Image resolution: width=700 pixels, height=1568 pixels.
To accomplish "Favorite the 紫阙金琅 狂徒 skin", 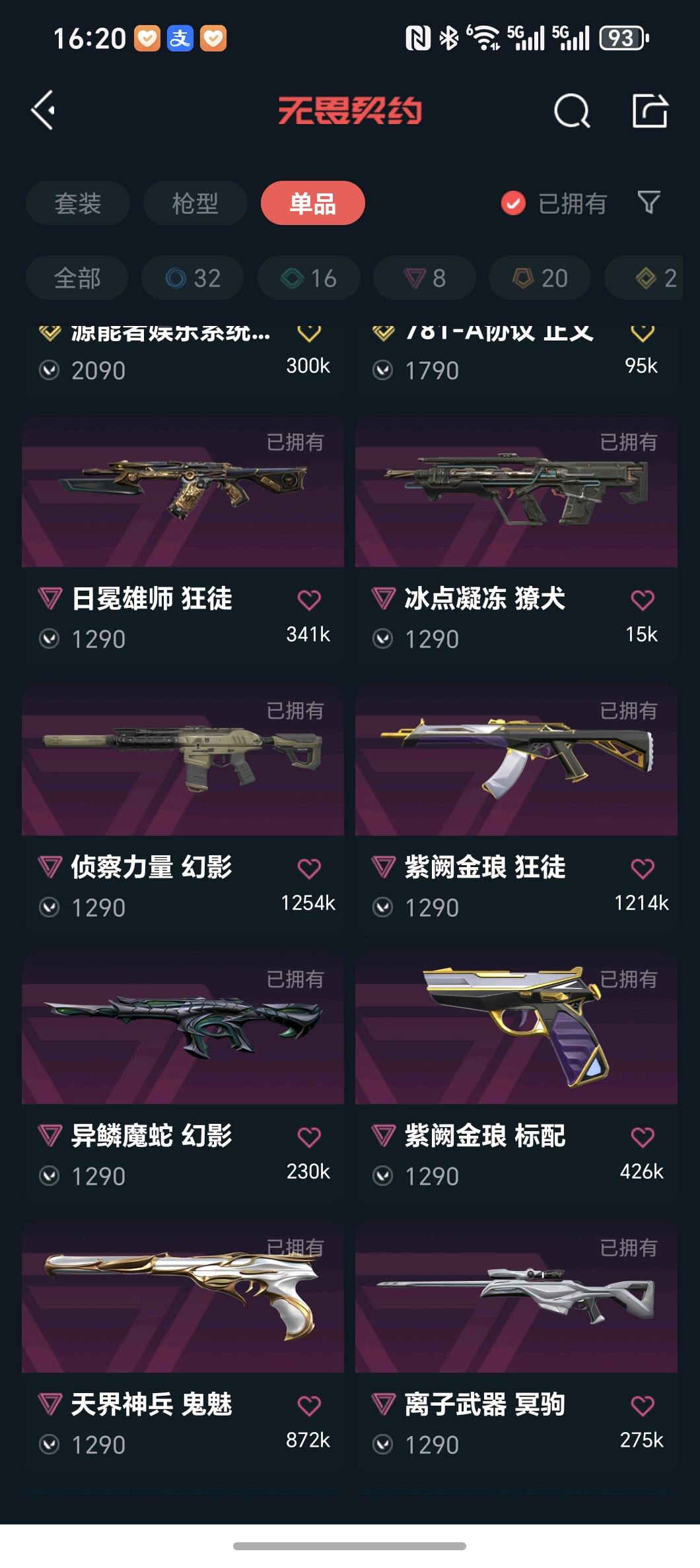I will point(642,868).
